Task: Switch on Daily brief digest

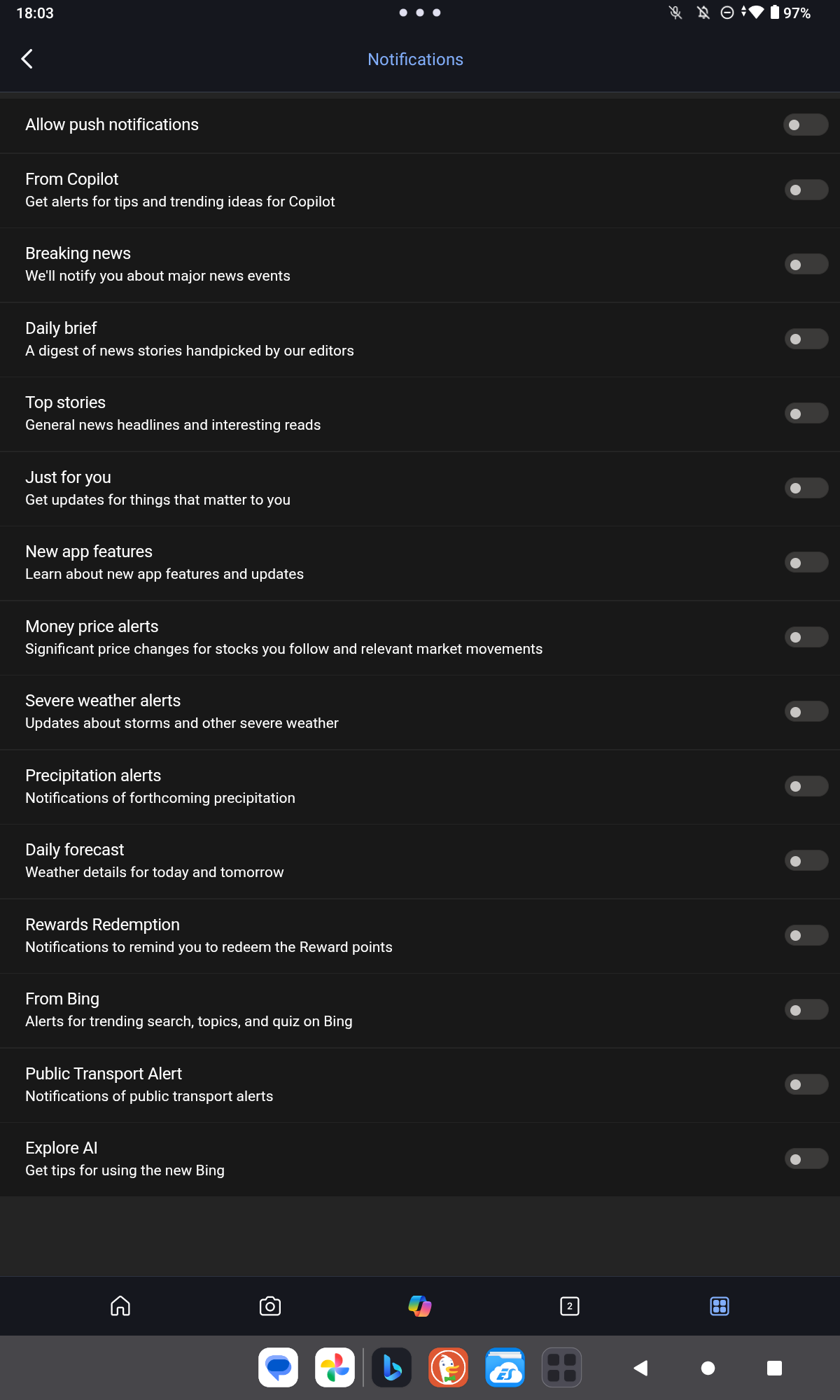Action: 806,339
